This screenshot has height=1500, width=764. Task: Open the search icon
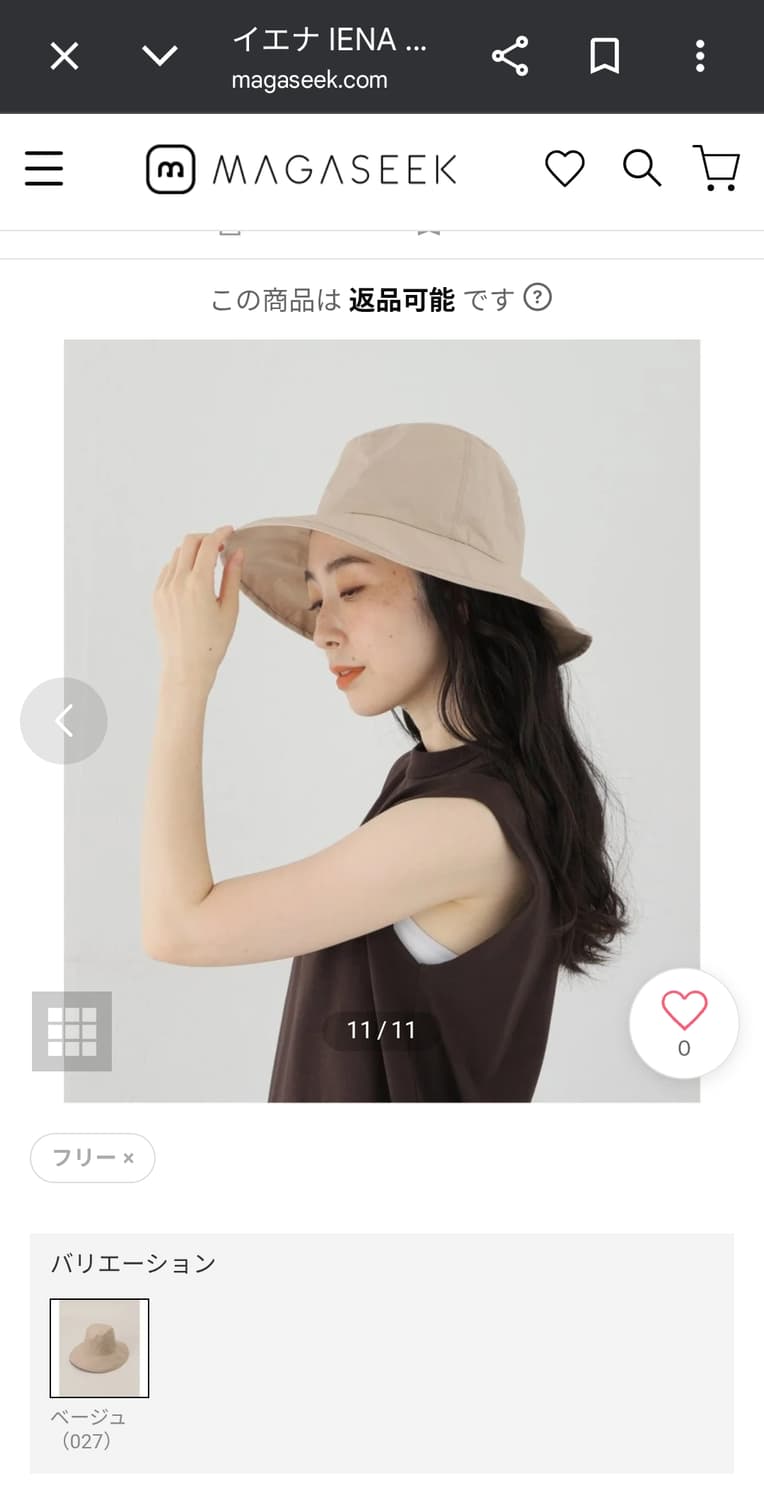point(641,169)
